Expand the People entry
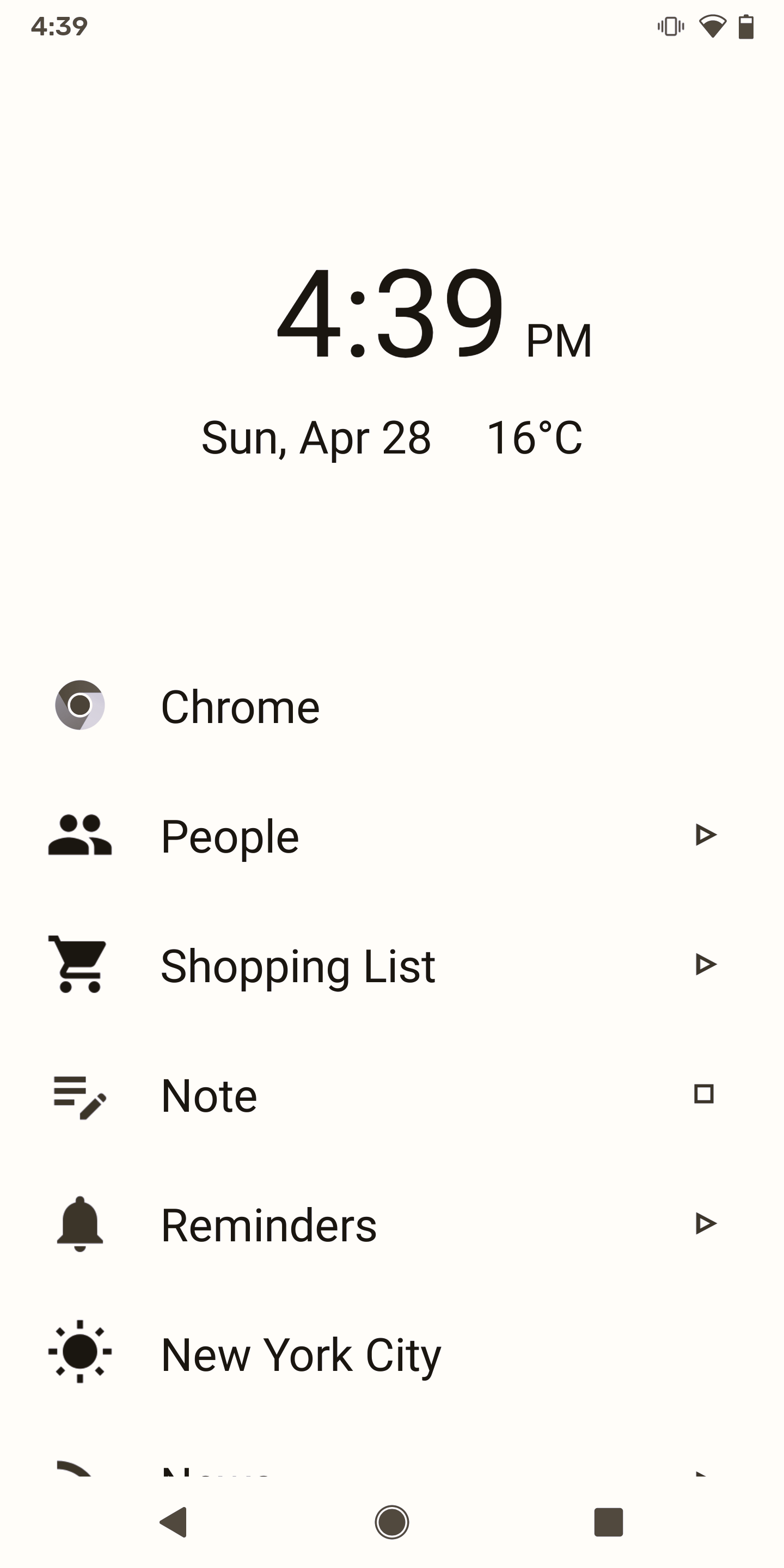The height and width of the screenshot is (1568, 784). 706,835
